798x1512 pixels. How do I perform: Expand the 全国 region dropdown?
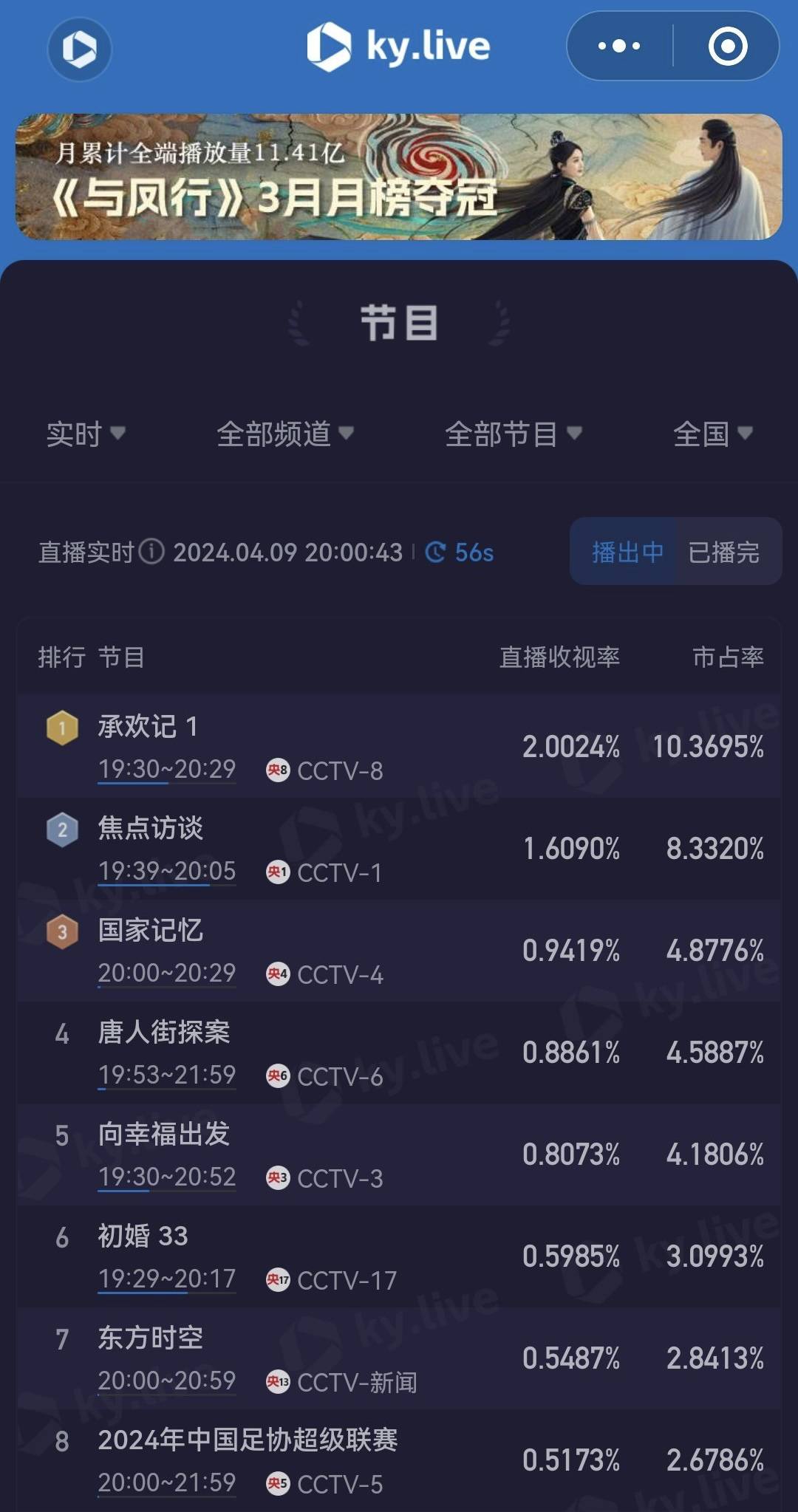click(713, 434)
